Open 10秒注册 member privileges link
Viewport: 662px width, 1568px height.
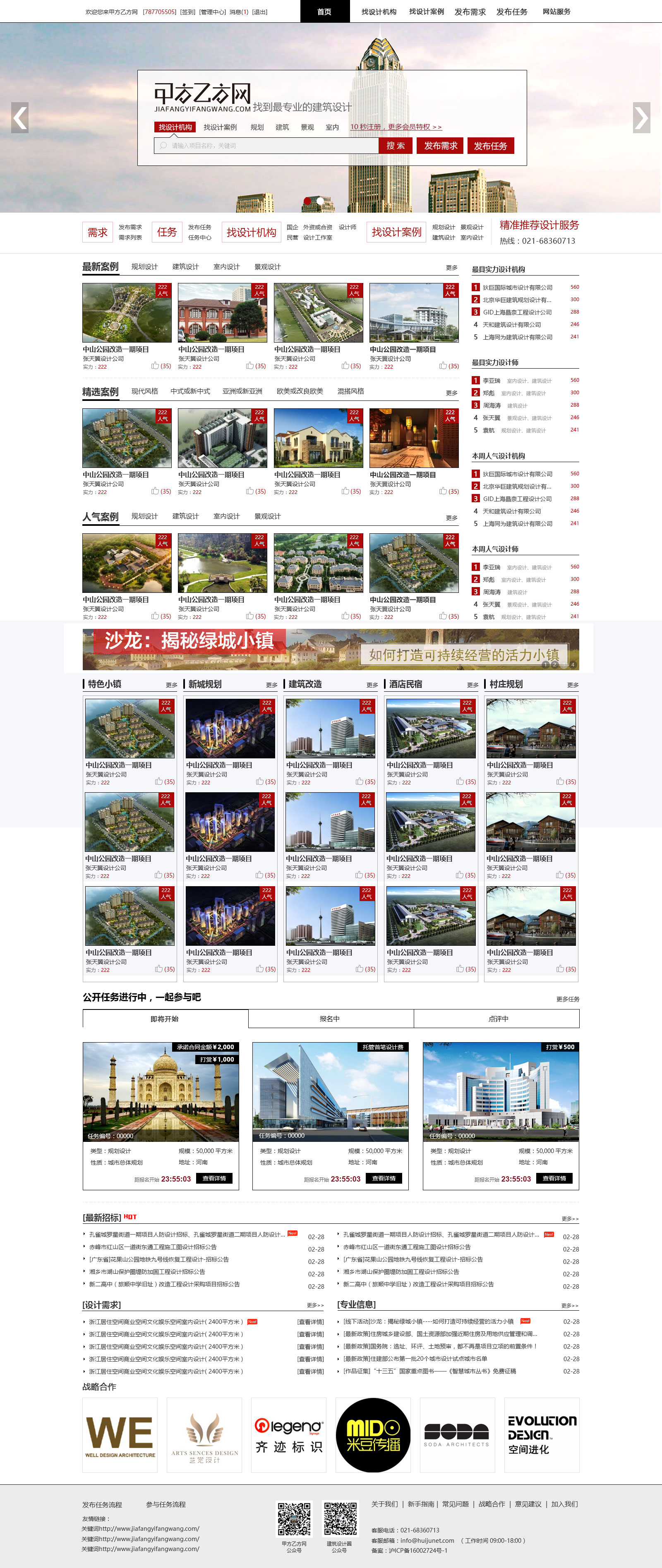click(x=395, y=127)
